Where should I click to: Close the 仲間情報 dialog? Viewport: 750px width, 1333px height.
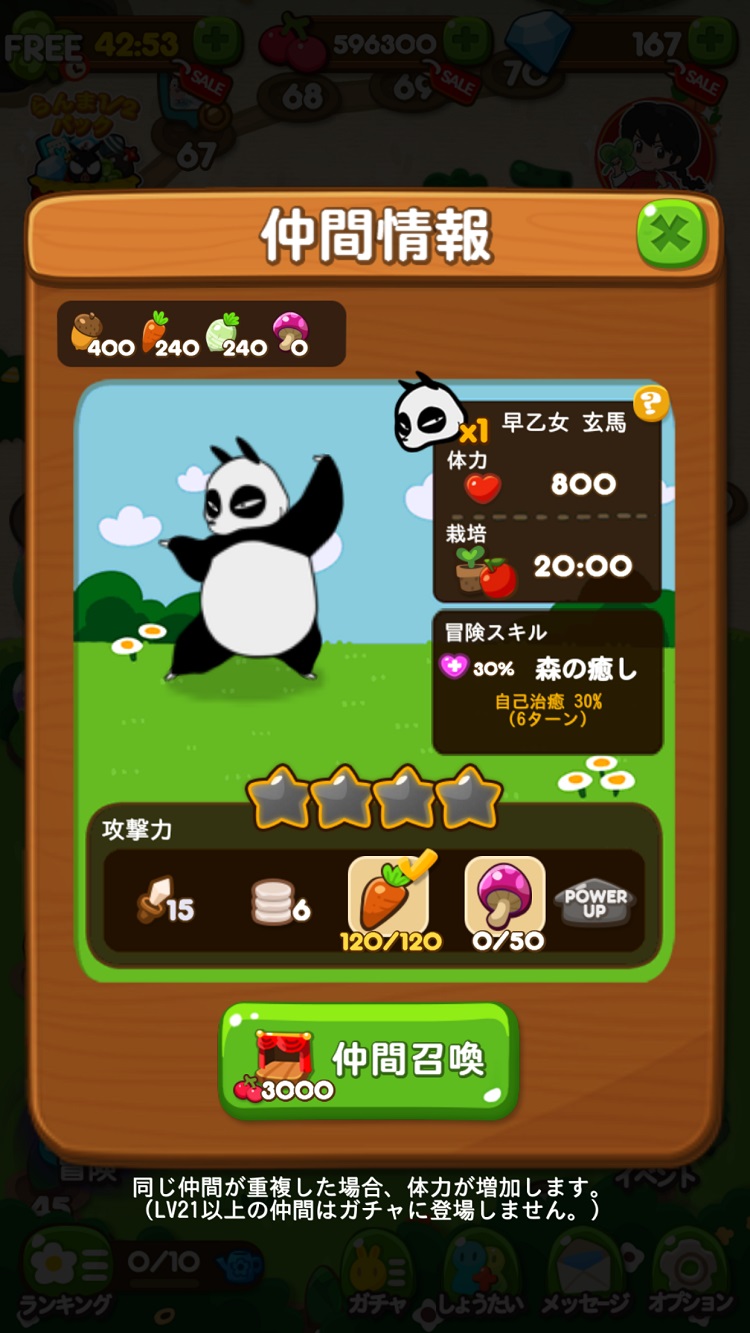coord(671,235)
